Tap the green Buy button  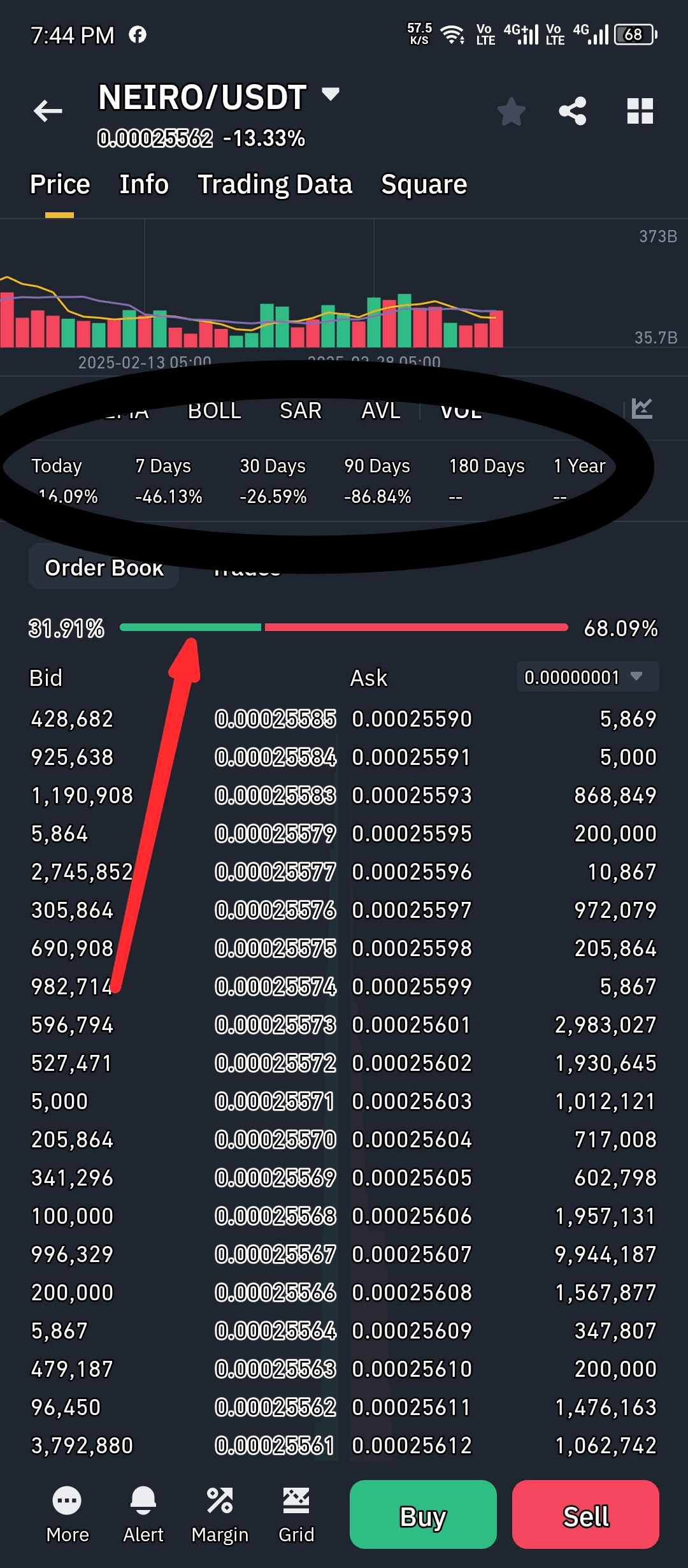423,1514
